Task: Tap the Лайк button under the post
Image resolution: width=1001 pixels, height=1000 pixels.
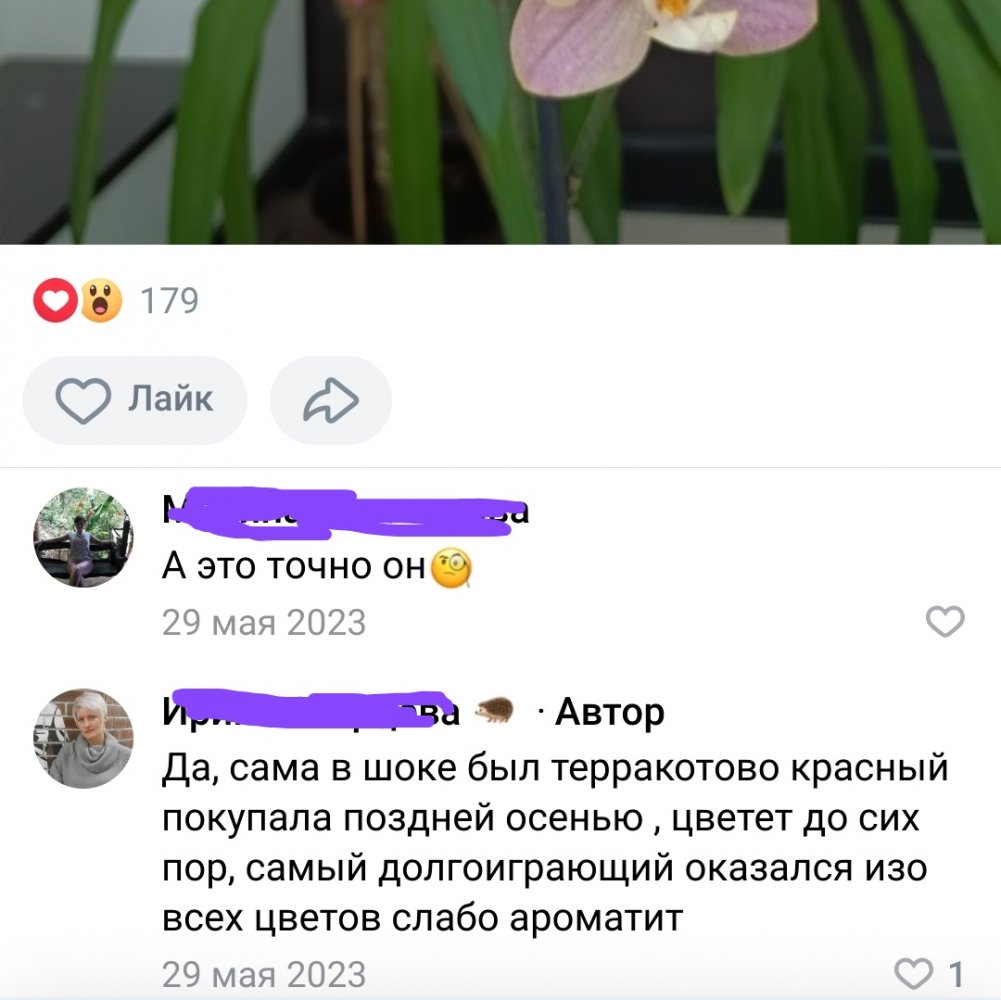Action: click(x=134, y=401)
